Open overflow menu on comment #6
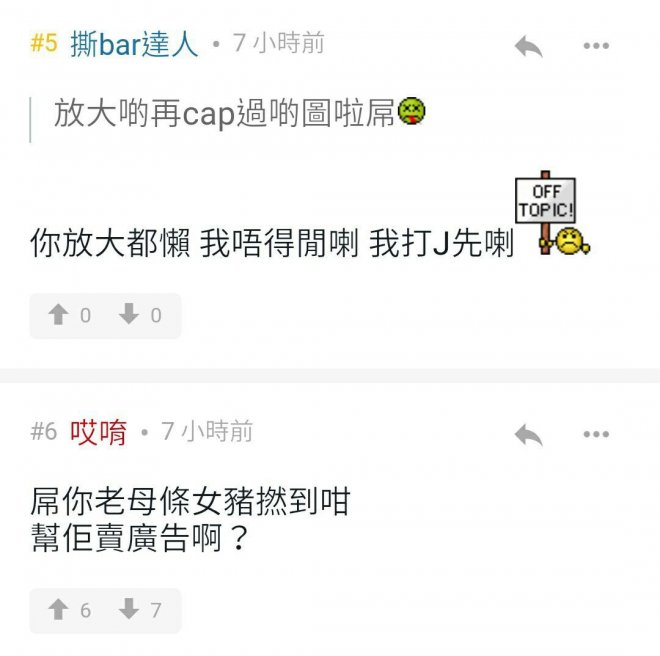This screenshot has height=656, width=660. click(x=596, y=434)
